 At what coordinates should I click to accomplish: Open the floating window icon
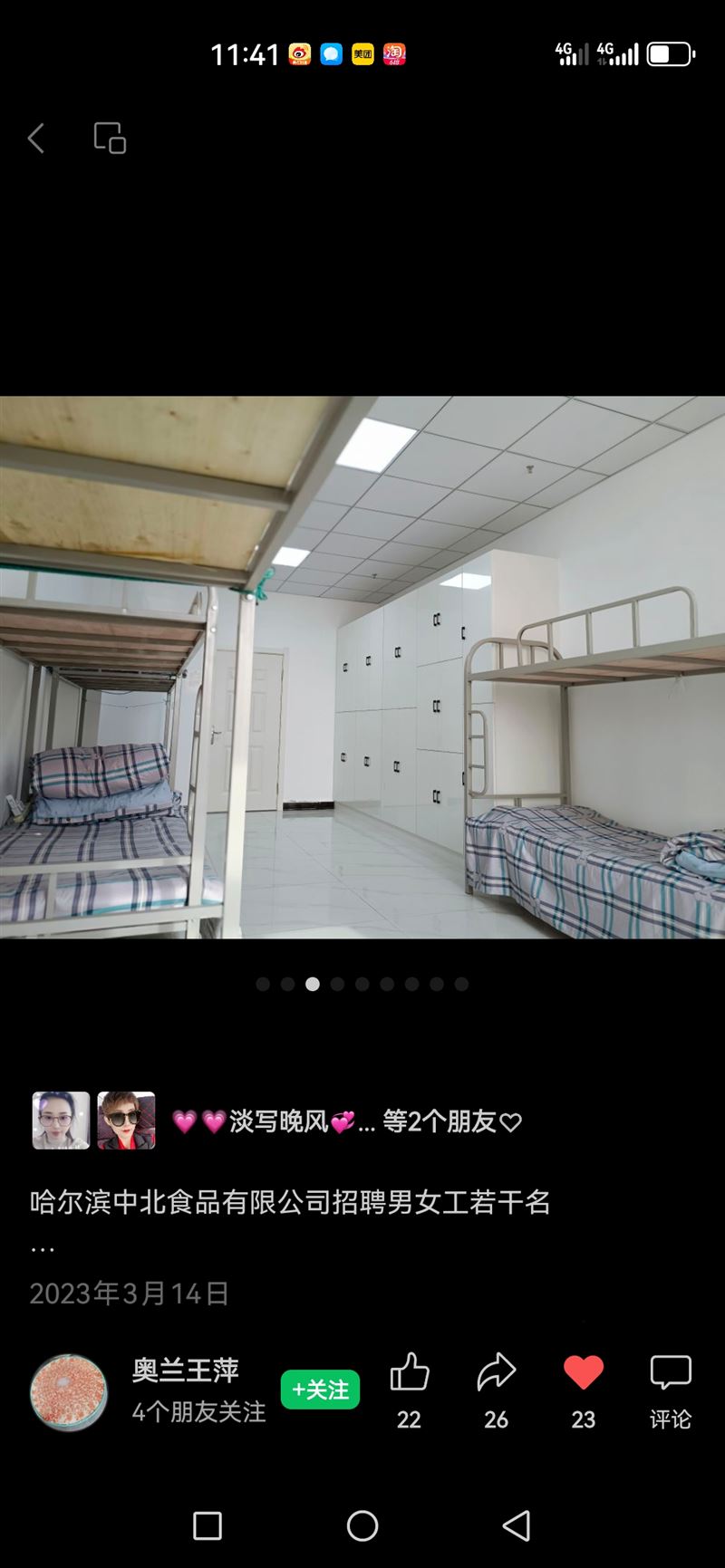pyautogui.click(x=110, y=138)
